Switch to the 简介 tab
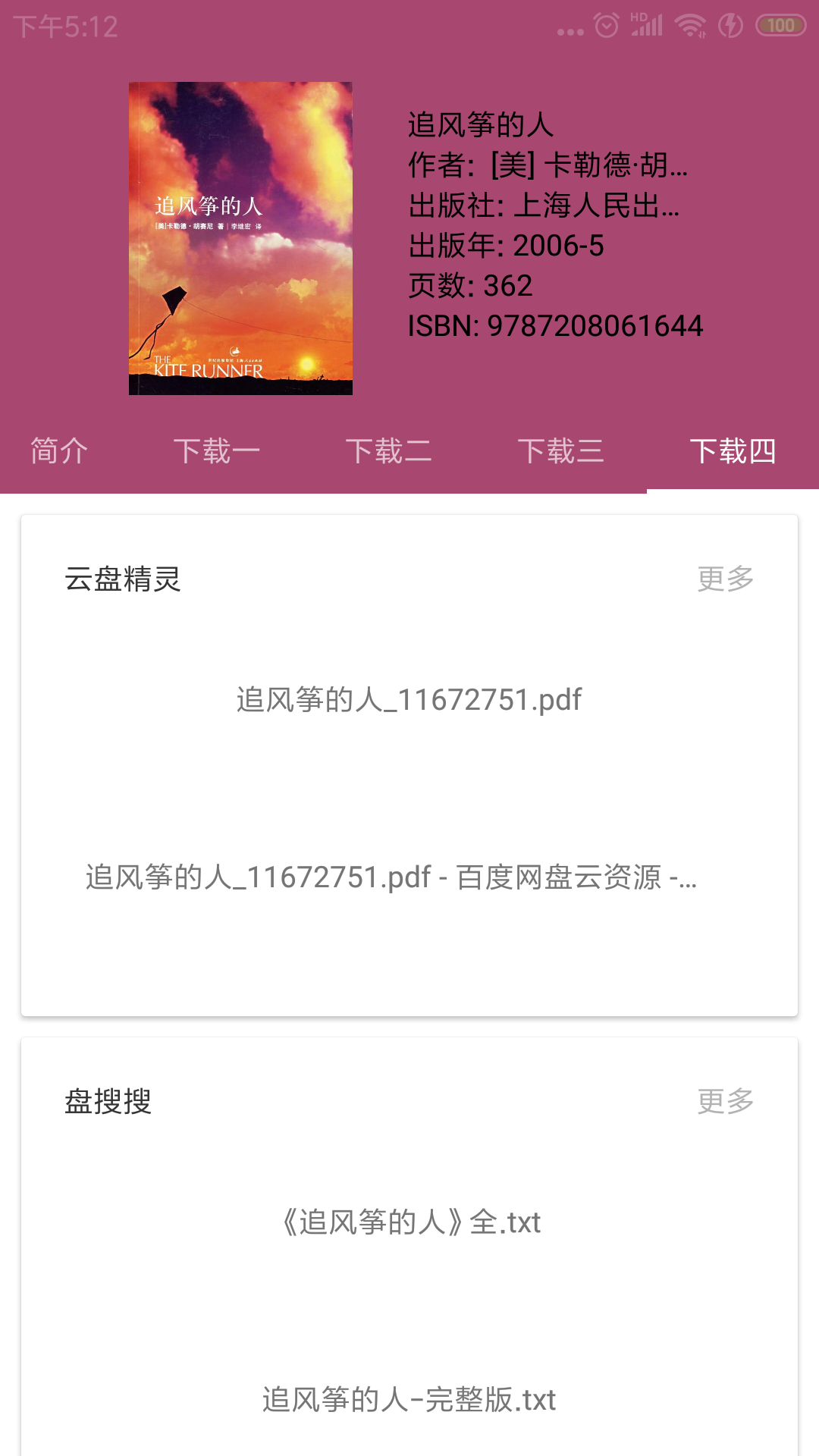819x1456 pixels. tap(59, 451)
